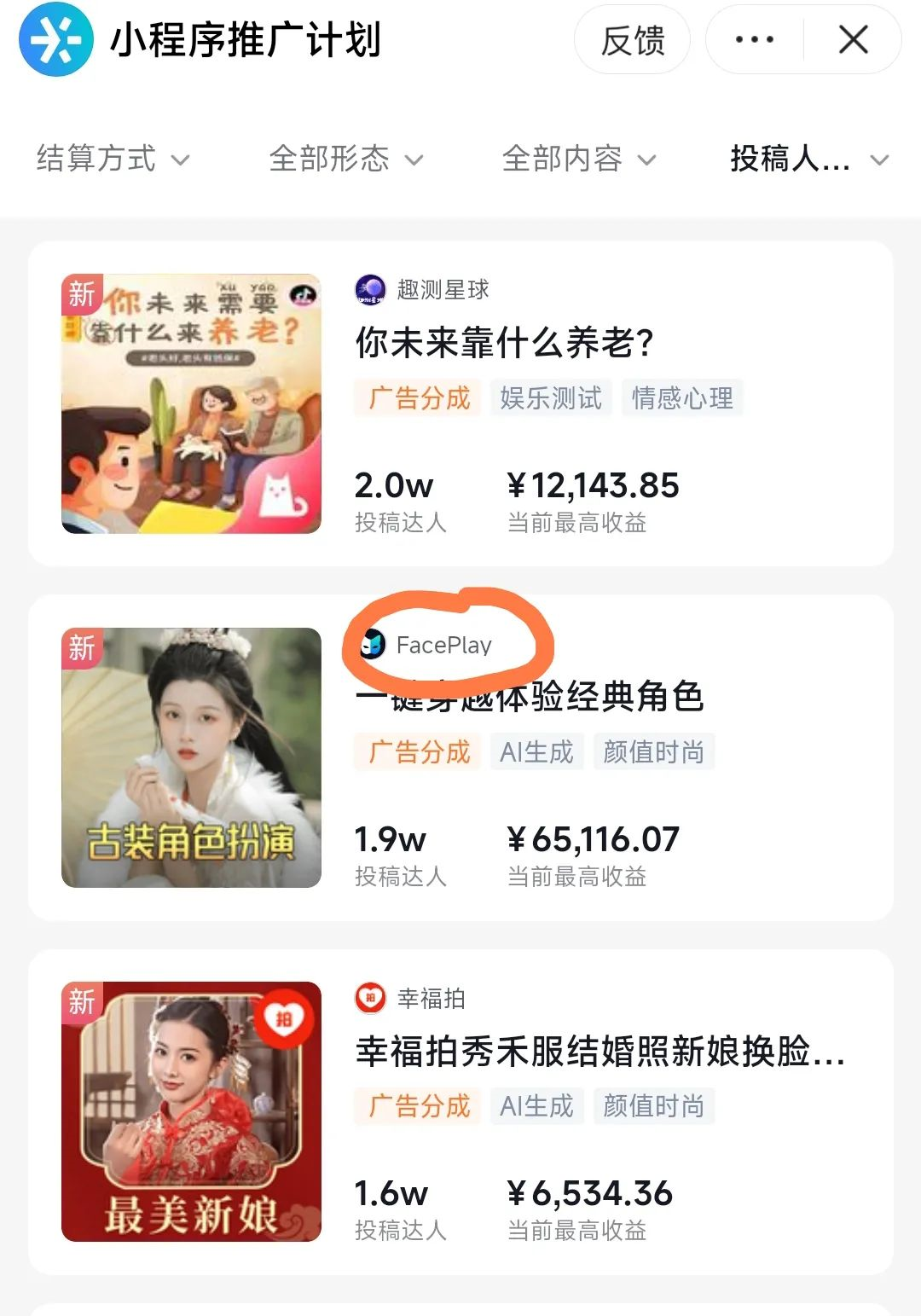Click the 趣测星球 account avatar icon
The height and width of the screenshot is (1316, 921).
(x=370, y=288)
